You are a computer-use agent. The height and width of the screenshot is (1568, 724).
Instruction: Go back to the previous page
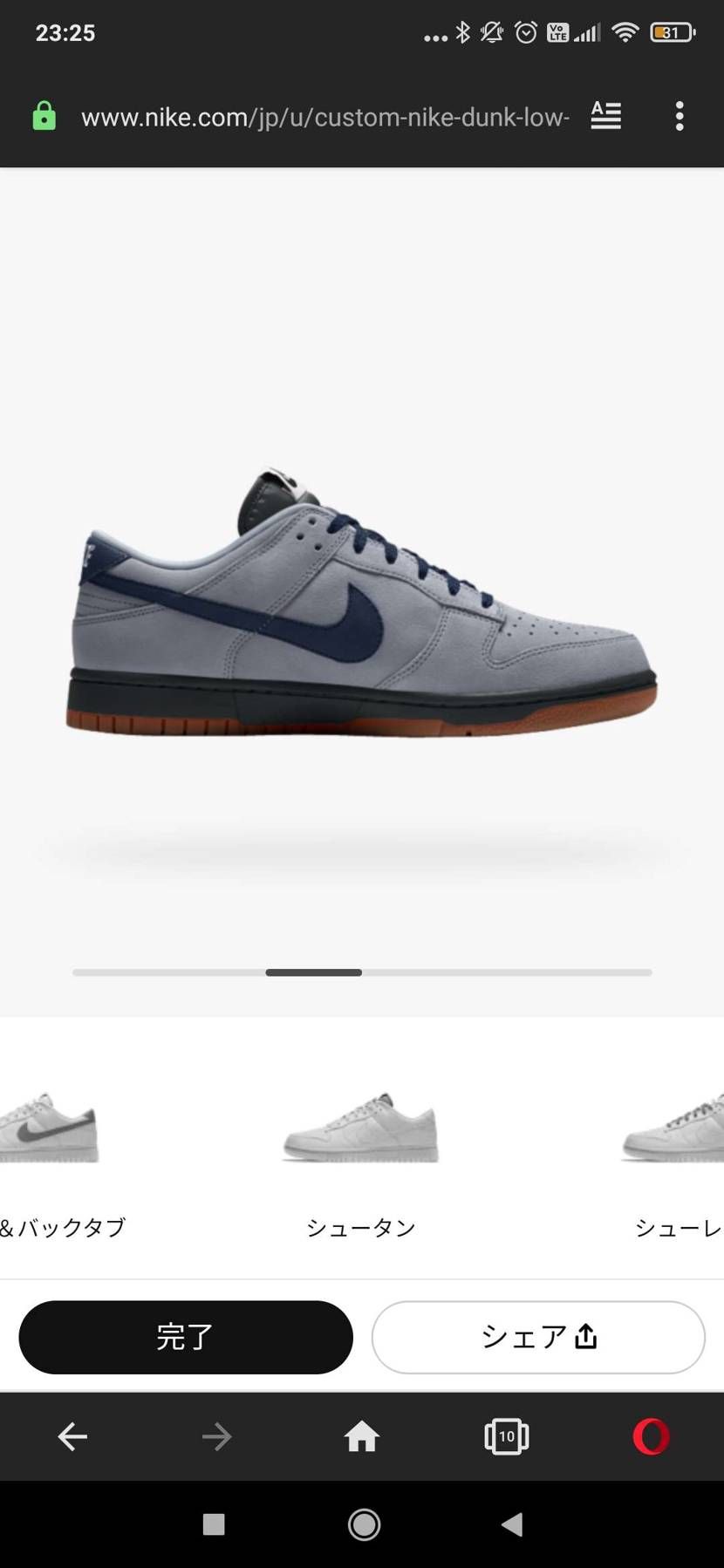tap(72, 1436)
